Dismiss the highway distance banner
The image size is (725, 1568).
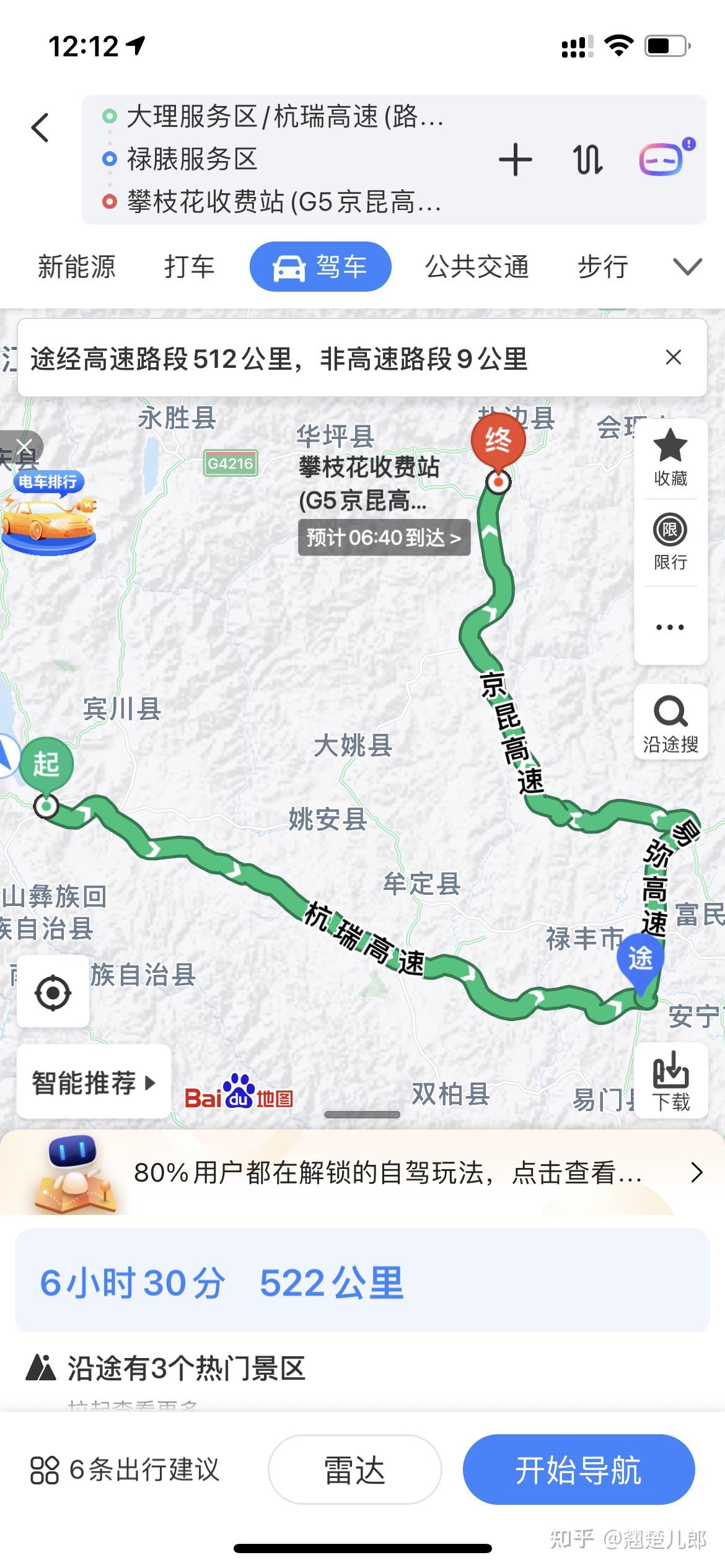click(674, 357)
